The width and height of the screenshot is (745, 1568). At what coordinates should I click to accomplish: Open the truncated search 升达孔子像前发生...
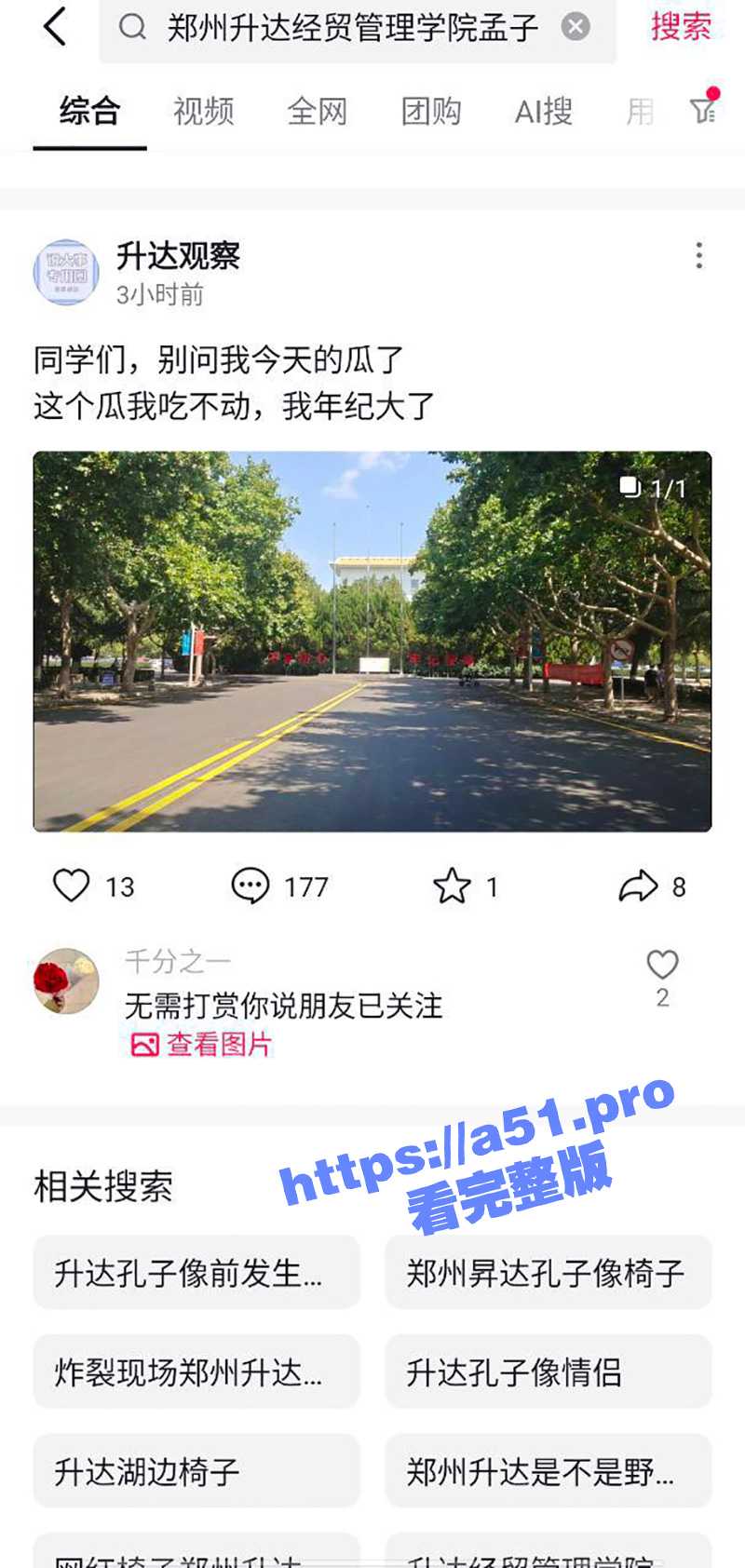[x=195, y=1273]
